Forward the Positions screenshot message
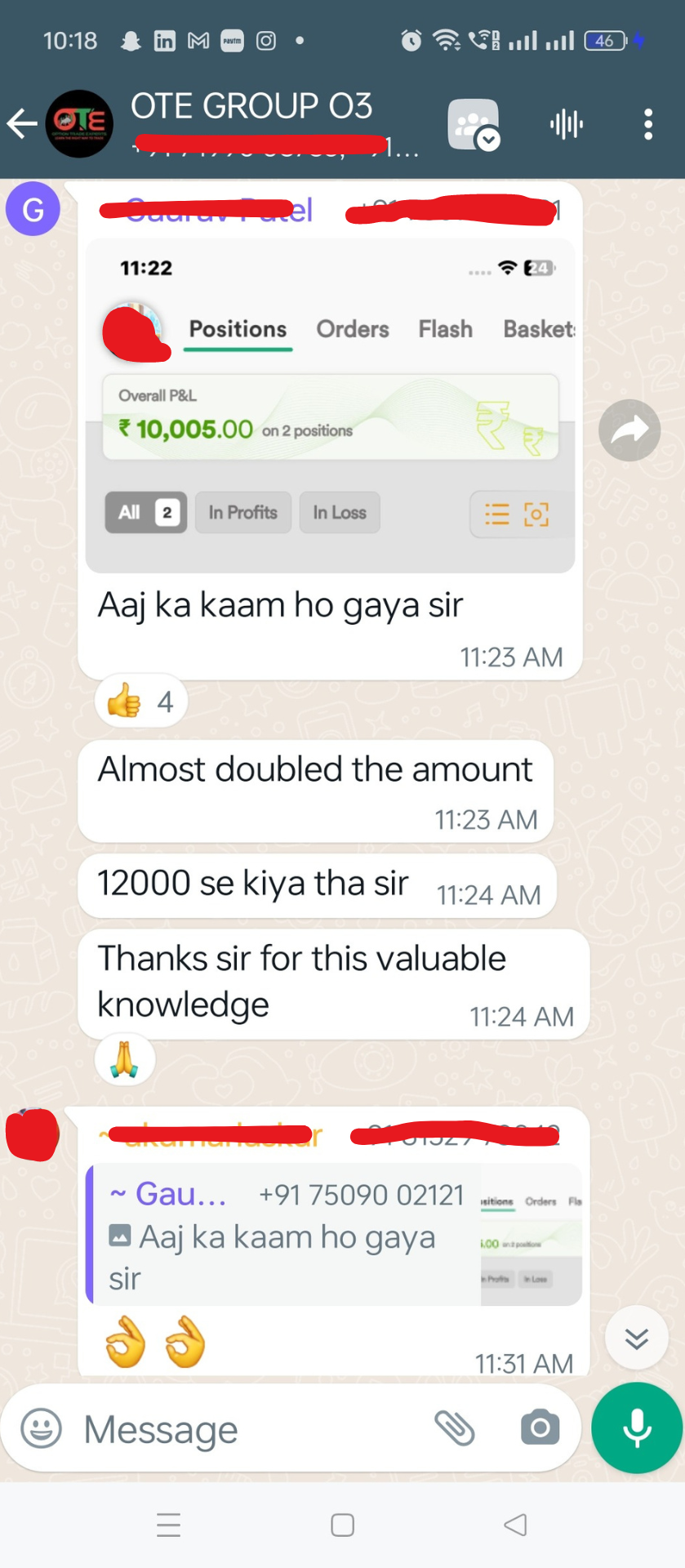 629,430
